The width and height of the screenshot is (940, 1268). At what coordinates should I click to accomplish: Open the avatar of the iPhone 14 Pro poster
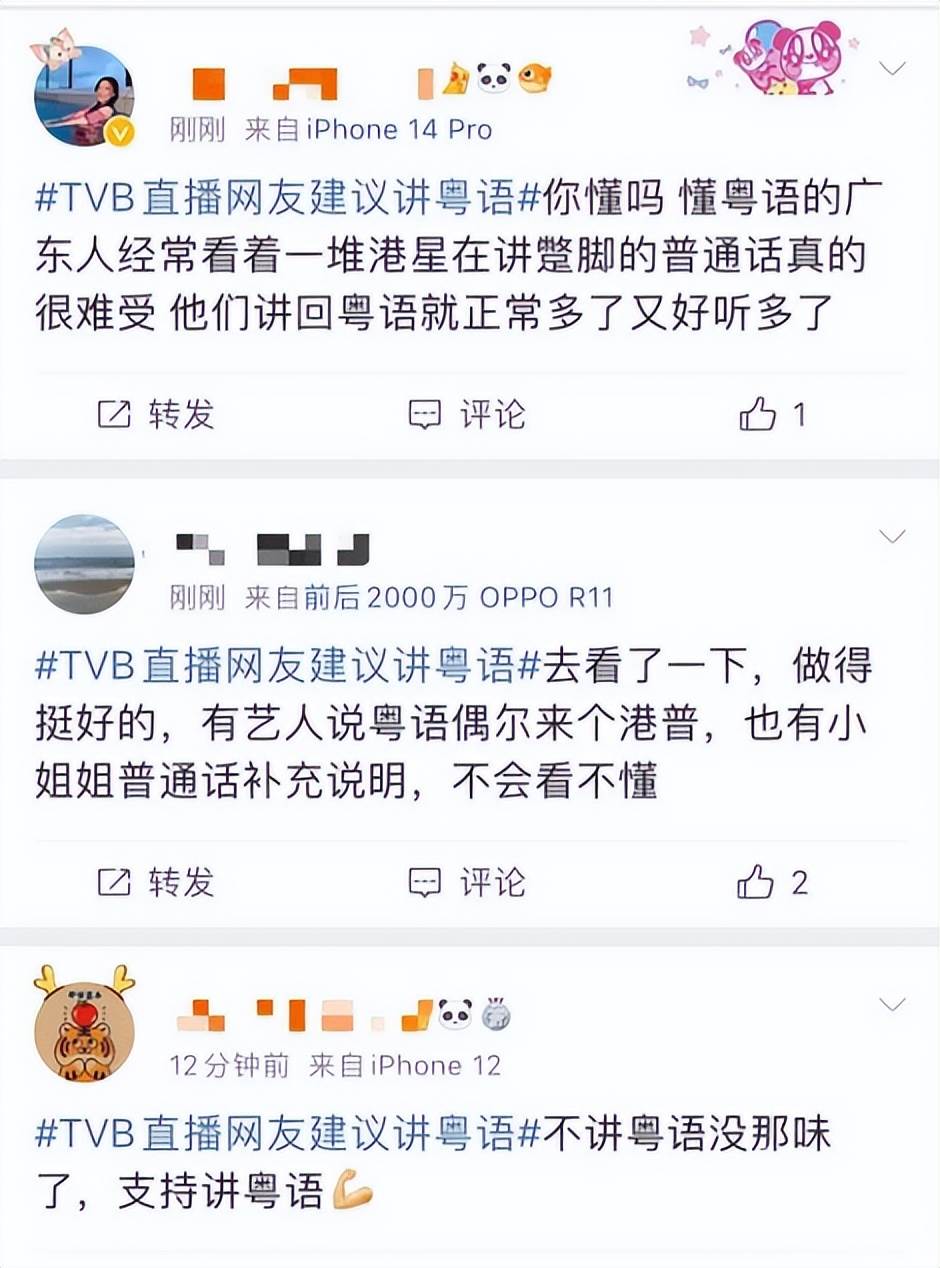click(x=84, y=96)
